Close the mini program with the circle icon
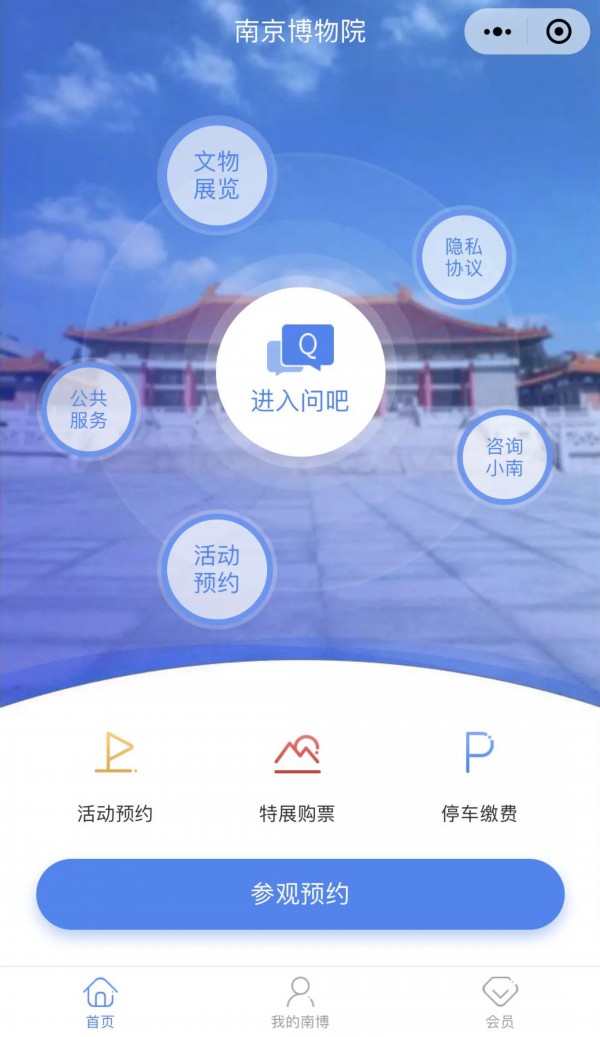 point(558,32)
